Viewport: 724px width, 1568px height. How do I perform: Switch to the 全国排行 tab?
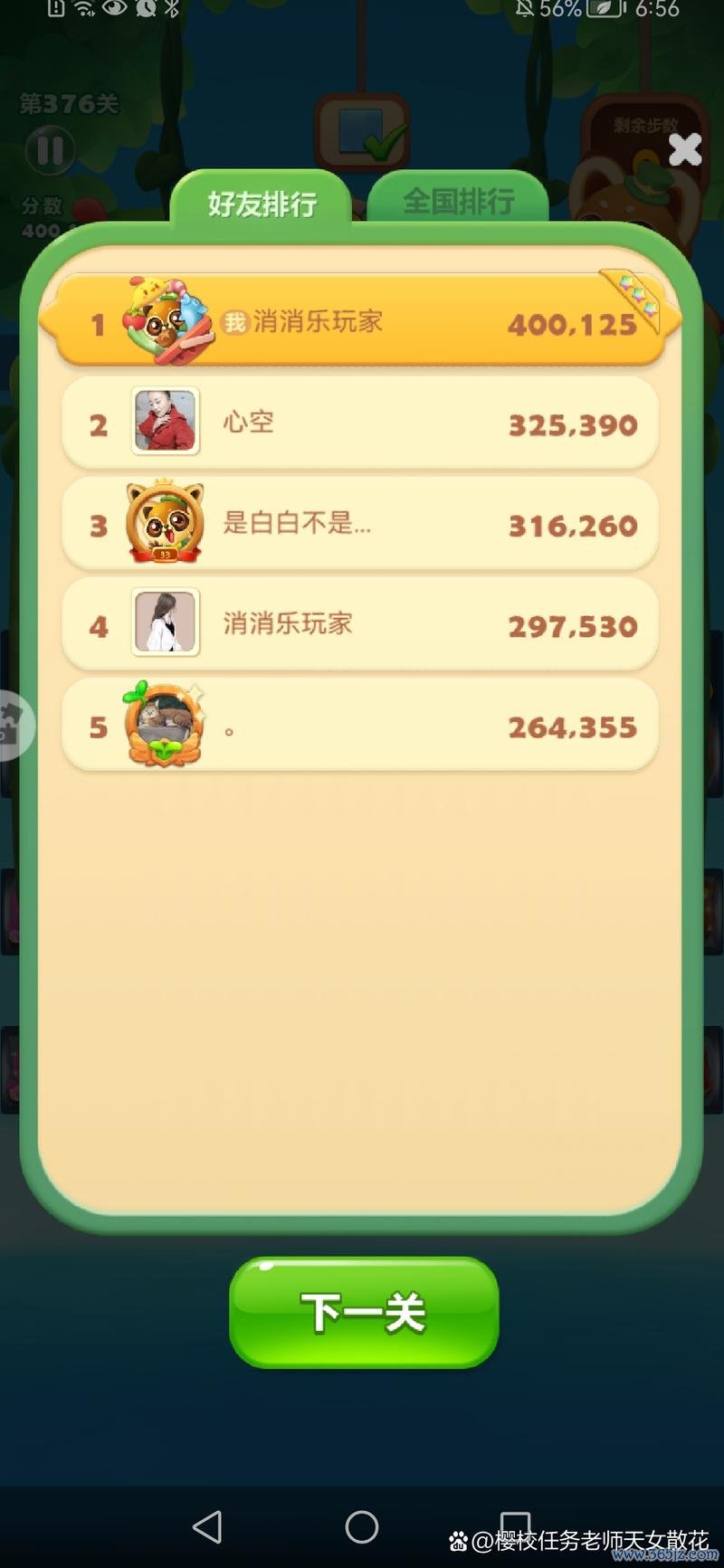click(458, 201)
